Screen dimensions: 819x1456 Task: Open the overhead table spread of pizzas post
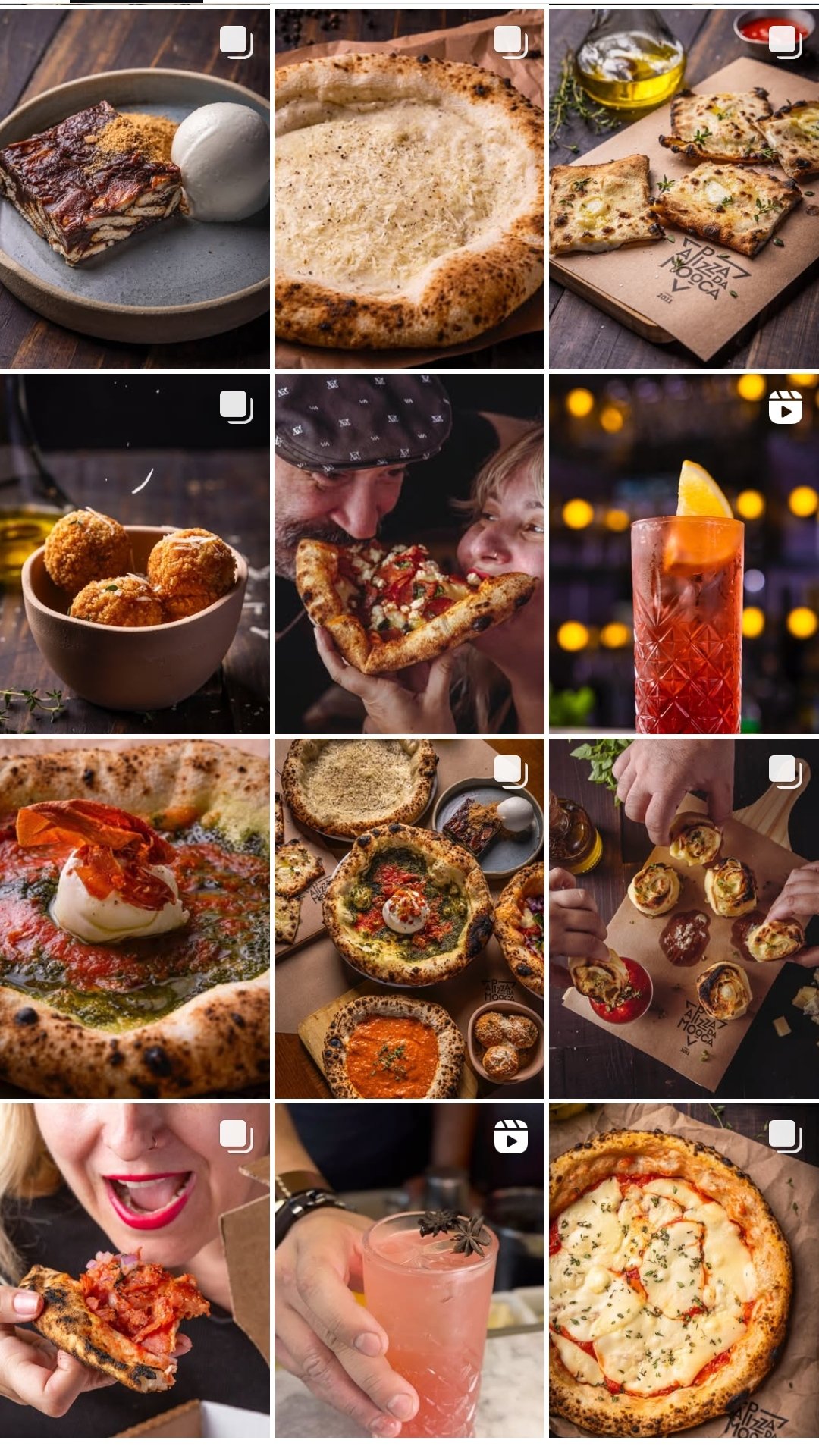point(409,918)
